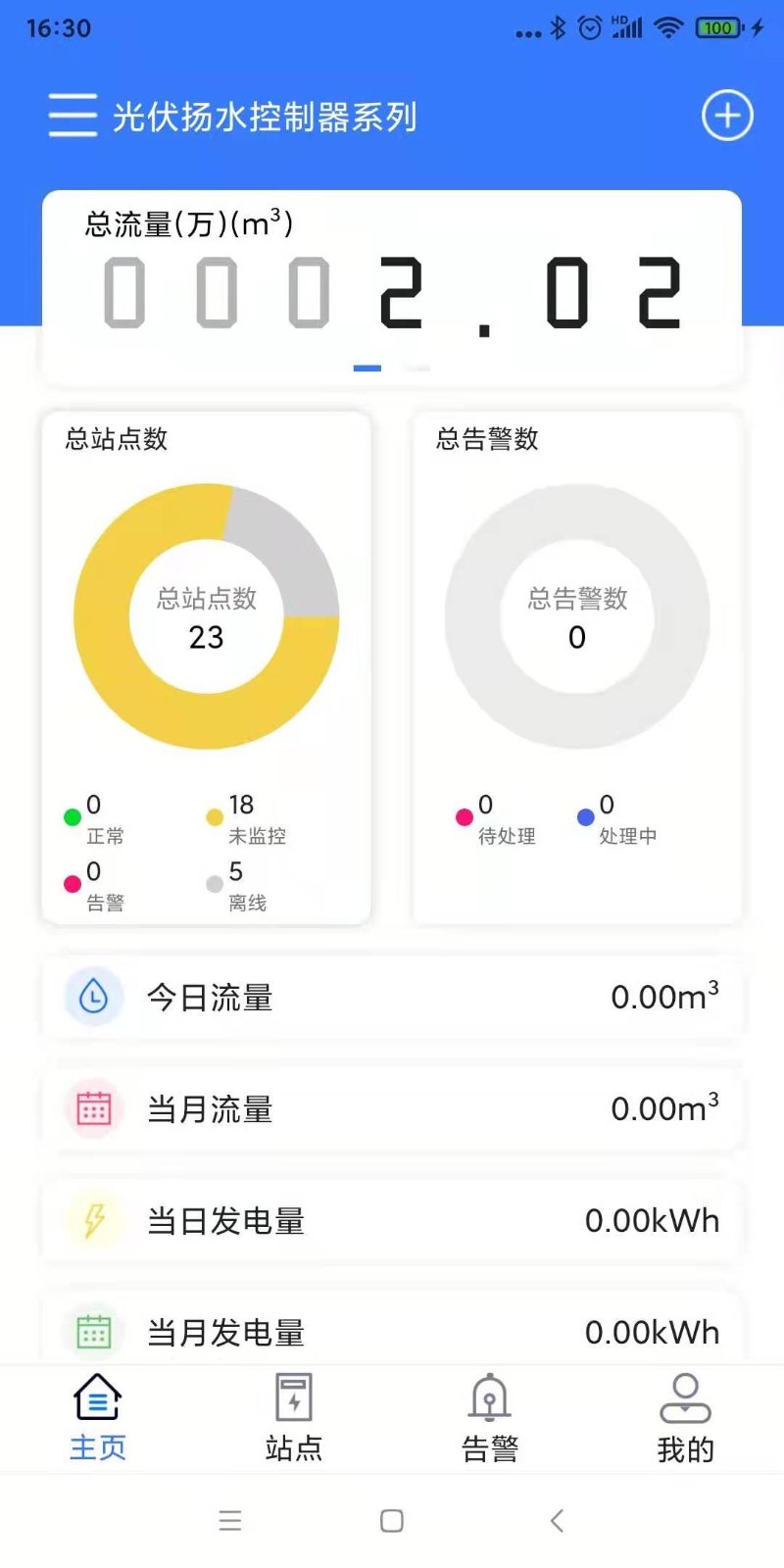
Task: Tap the add plus icon
Action: (727, 116)
